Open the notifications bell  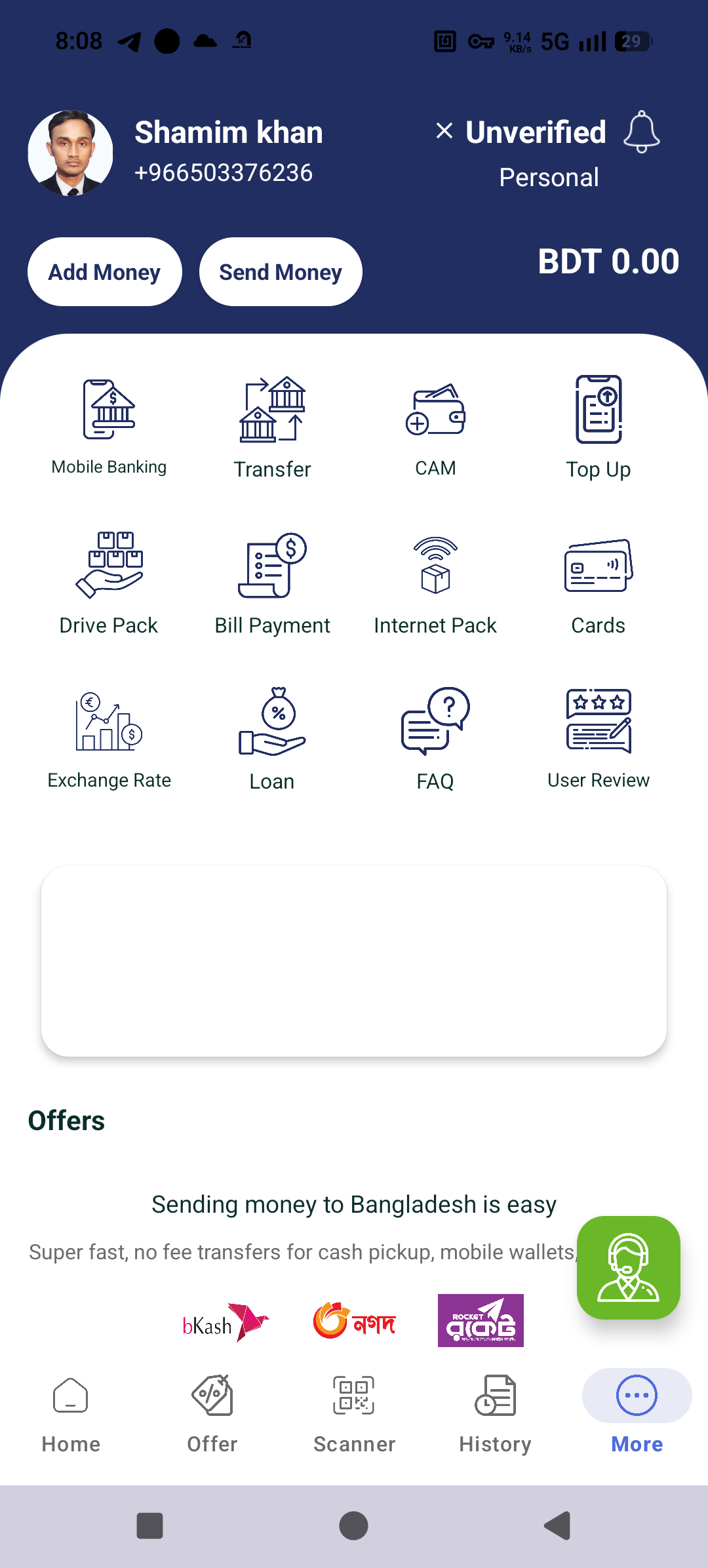pos(641,132)
